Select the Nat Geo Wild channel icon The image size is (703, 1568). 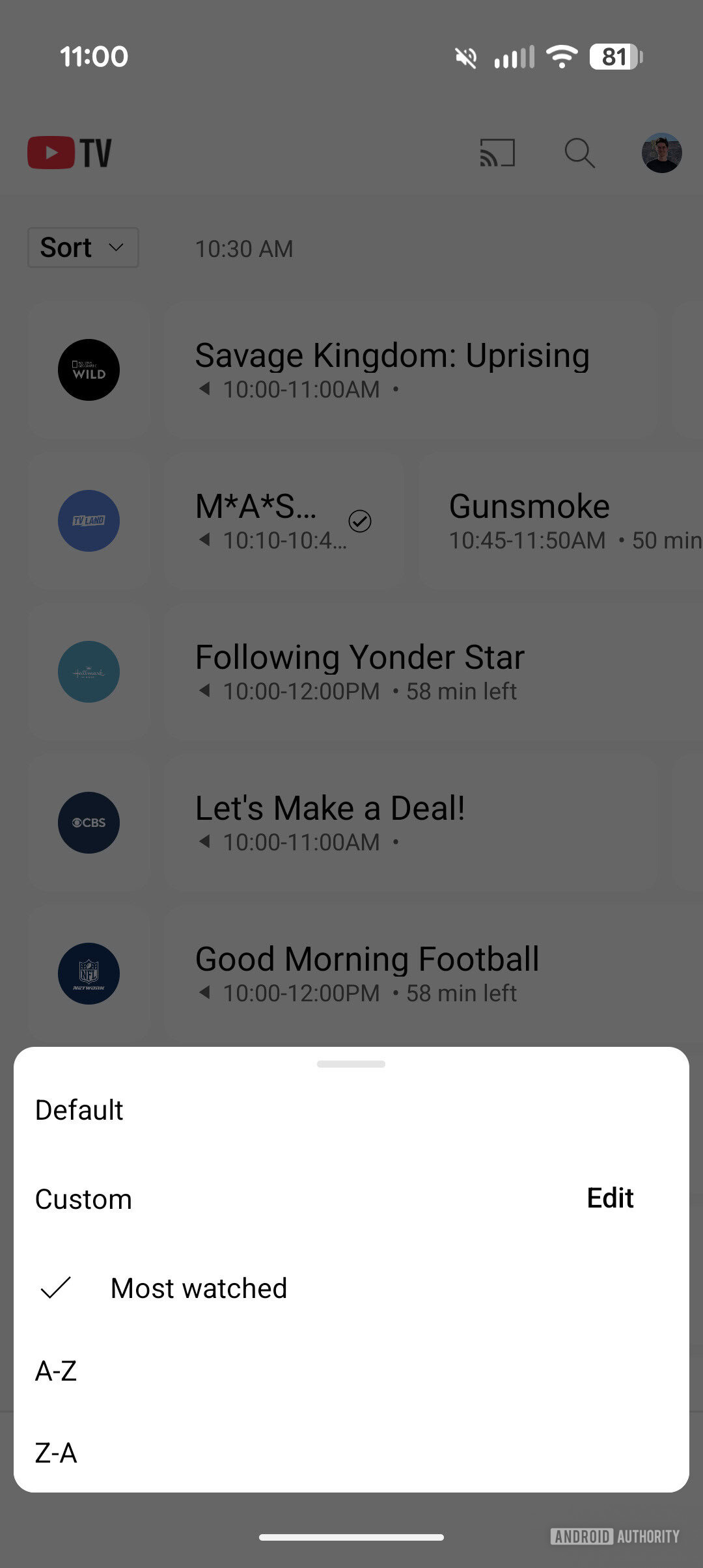pos(89,369)
